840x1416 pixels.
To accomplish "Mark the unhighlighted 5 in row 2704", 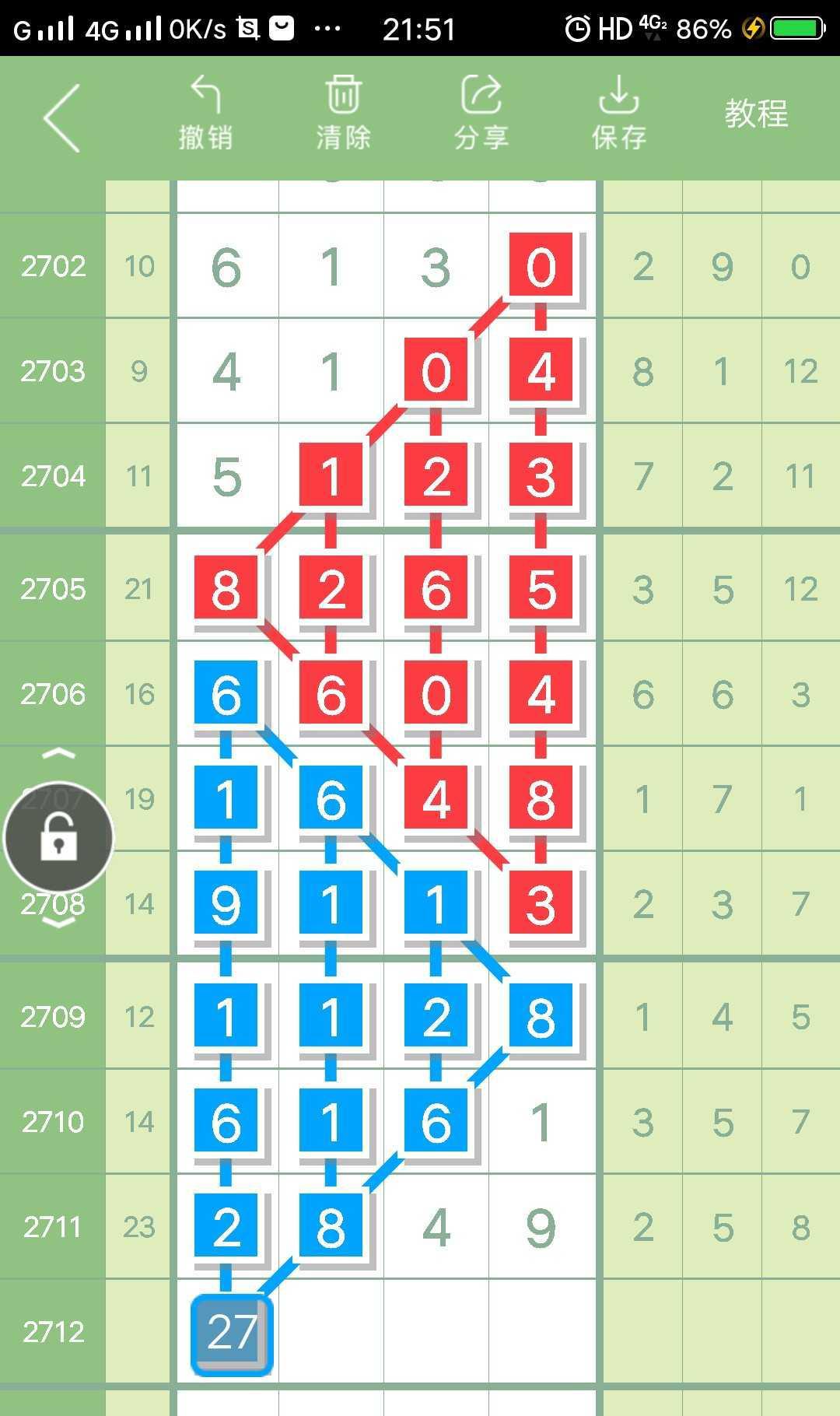I will [226, 476].
